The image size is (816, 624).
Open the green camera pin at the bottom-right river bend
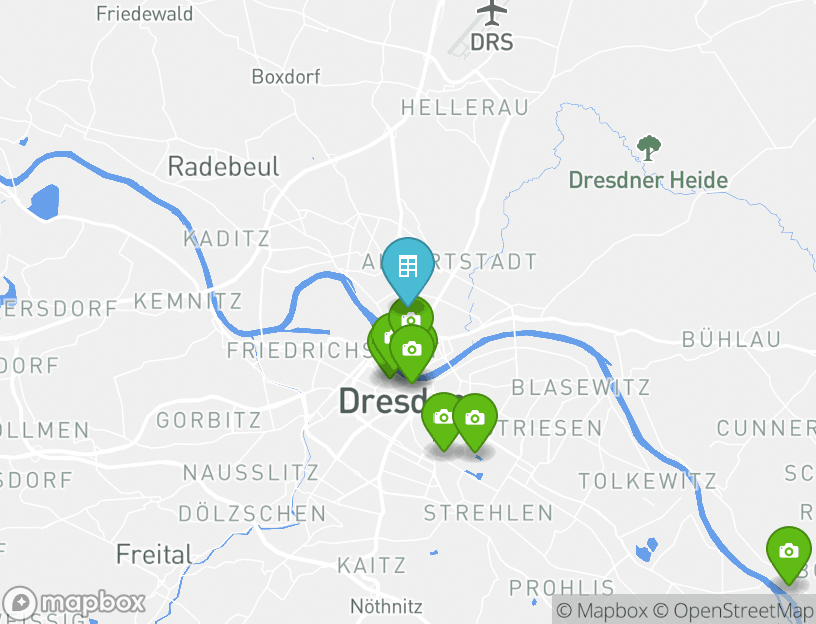(788, 552)
